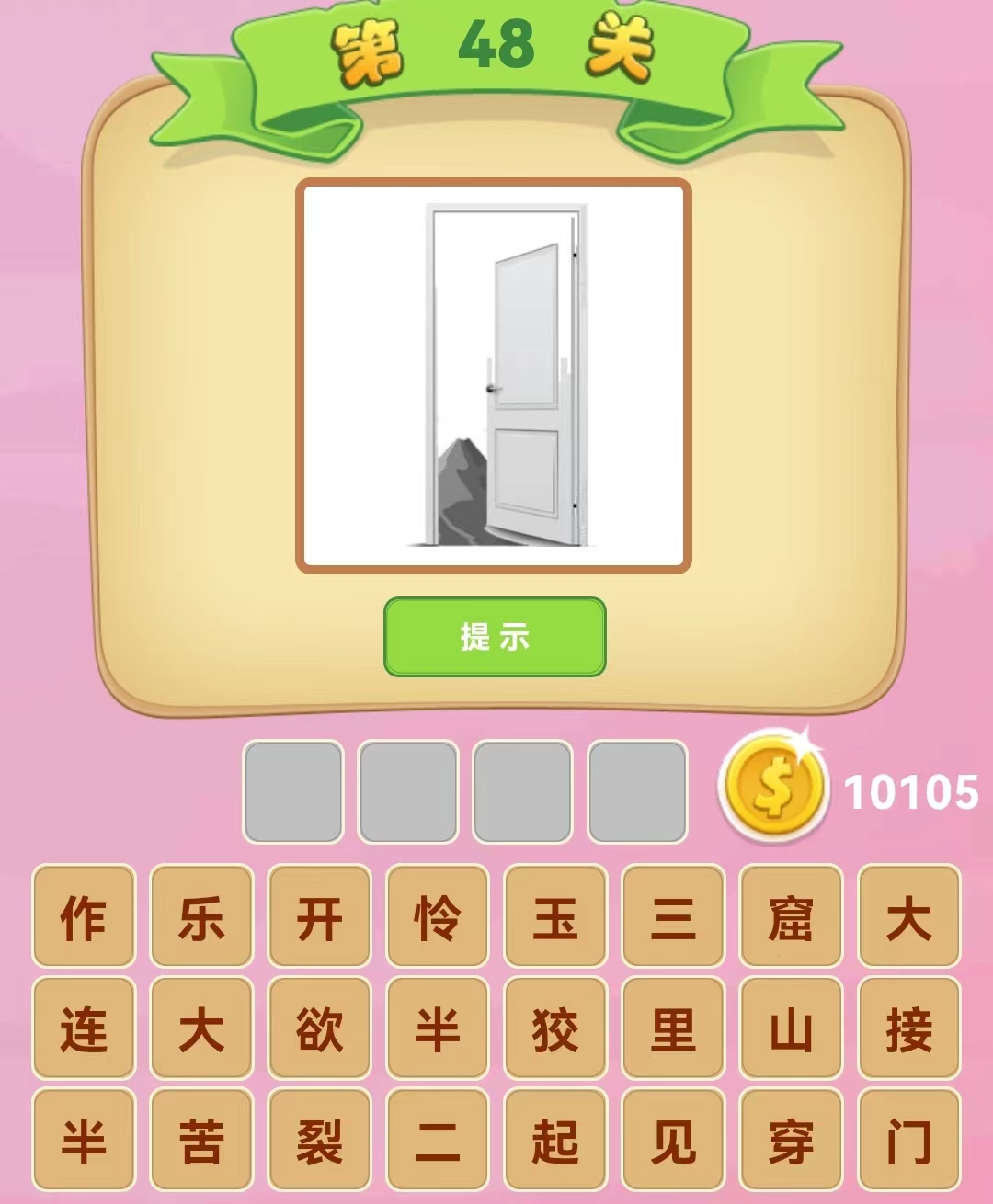Select the 三 character tile
993x1204 pixels.
[x=673, y=916]
